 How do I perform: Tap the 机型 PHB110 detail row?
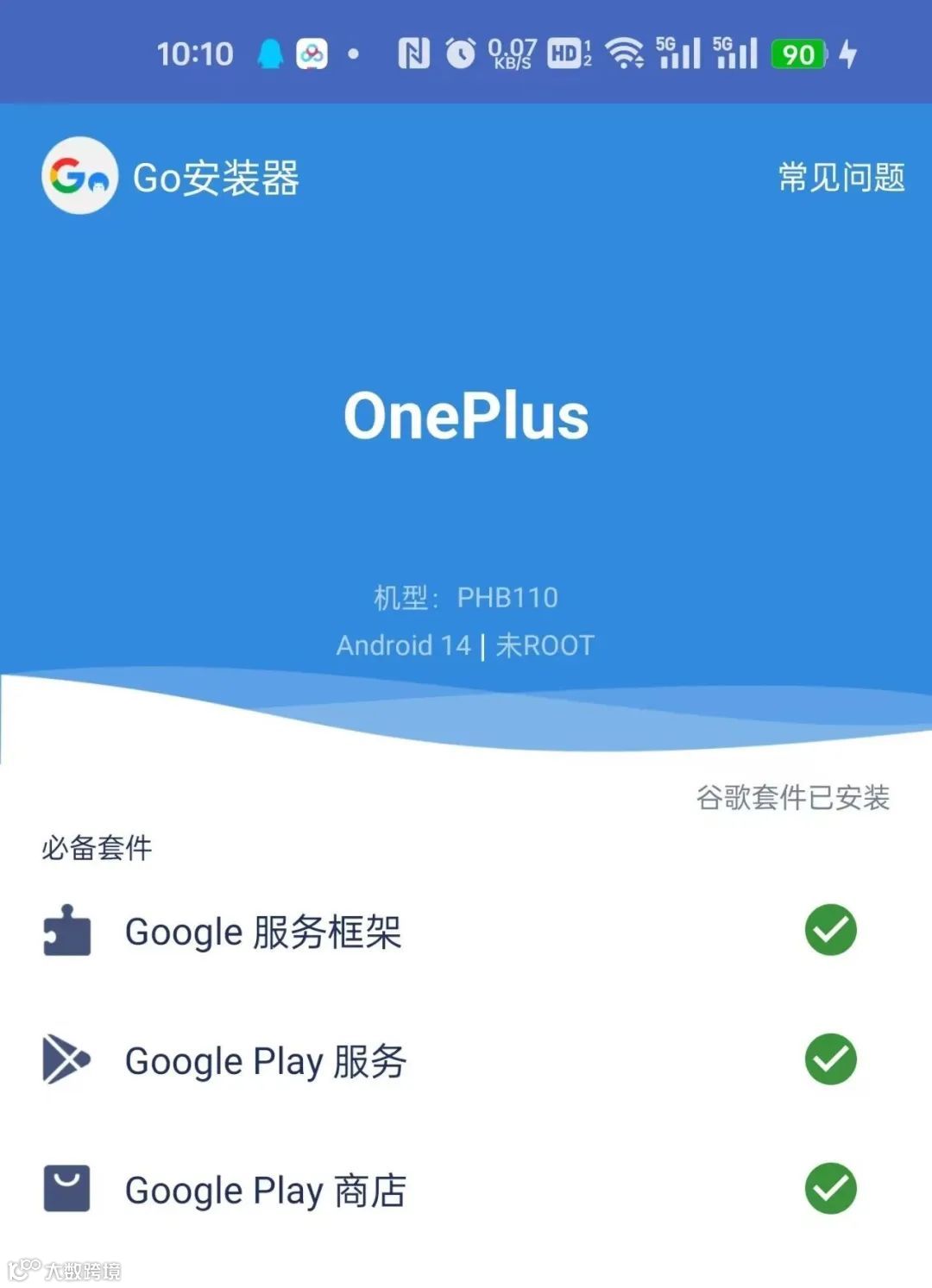pyautogui.click(x=466, y=596)
